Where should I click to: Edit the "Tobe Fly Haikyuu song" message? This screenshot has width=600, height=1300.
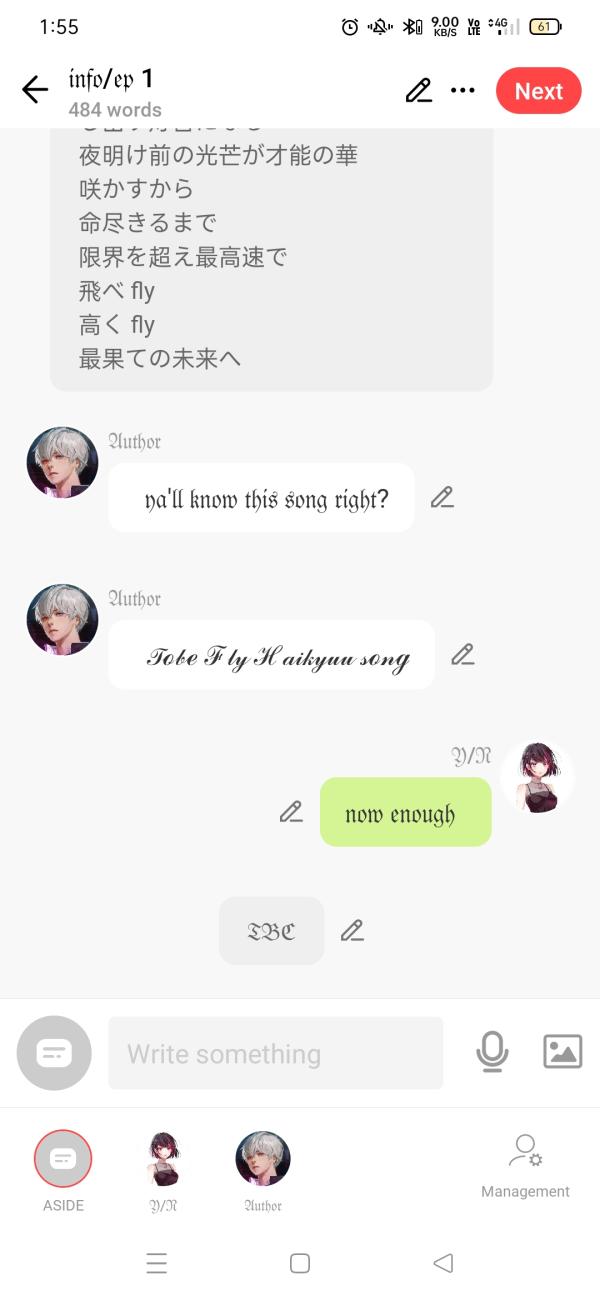(462, 654)
